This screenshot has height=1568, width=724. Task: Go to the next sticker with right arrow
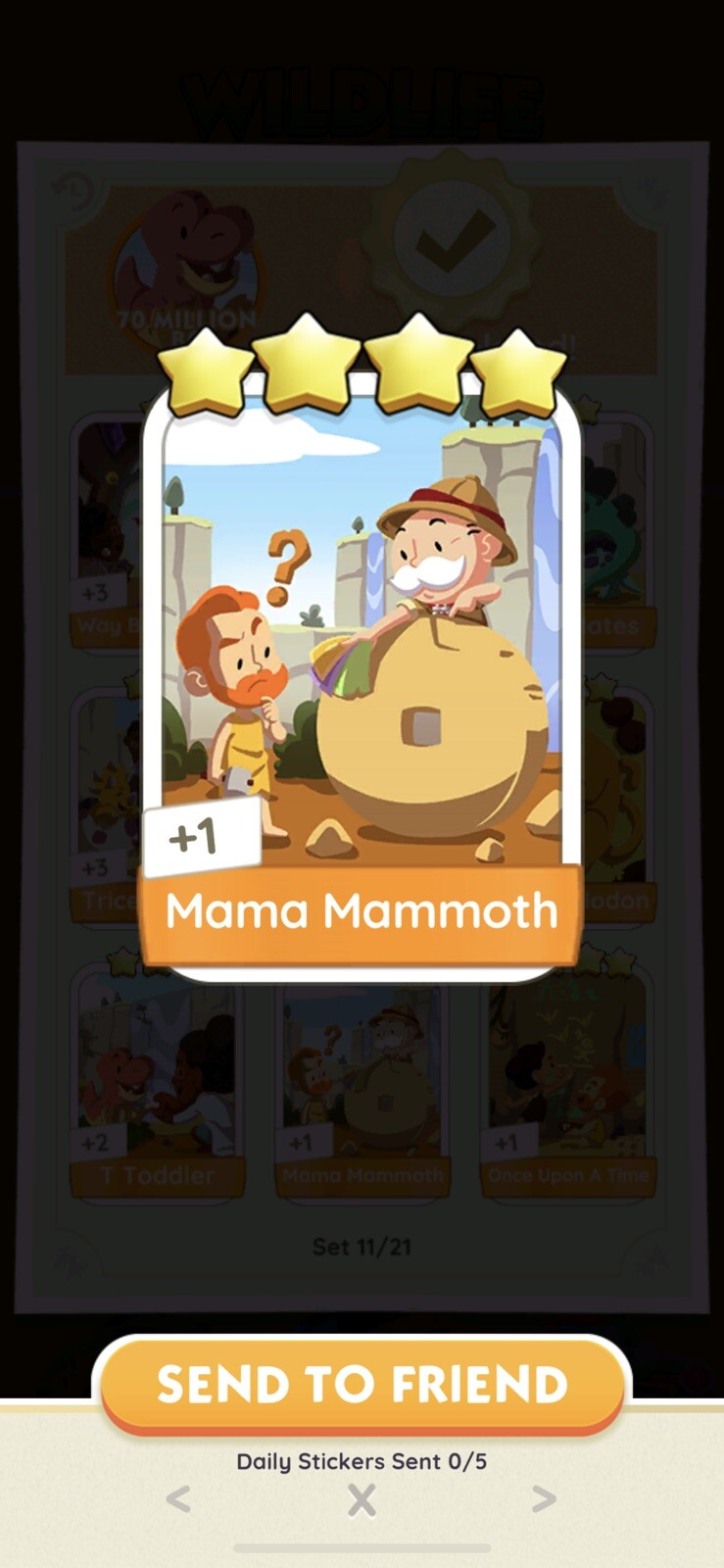(x=544, y=1498)
